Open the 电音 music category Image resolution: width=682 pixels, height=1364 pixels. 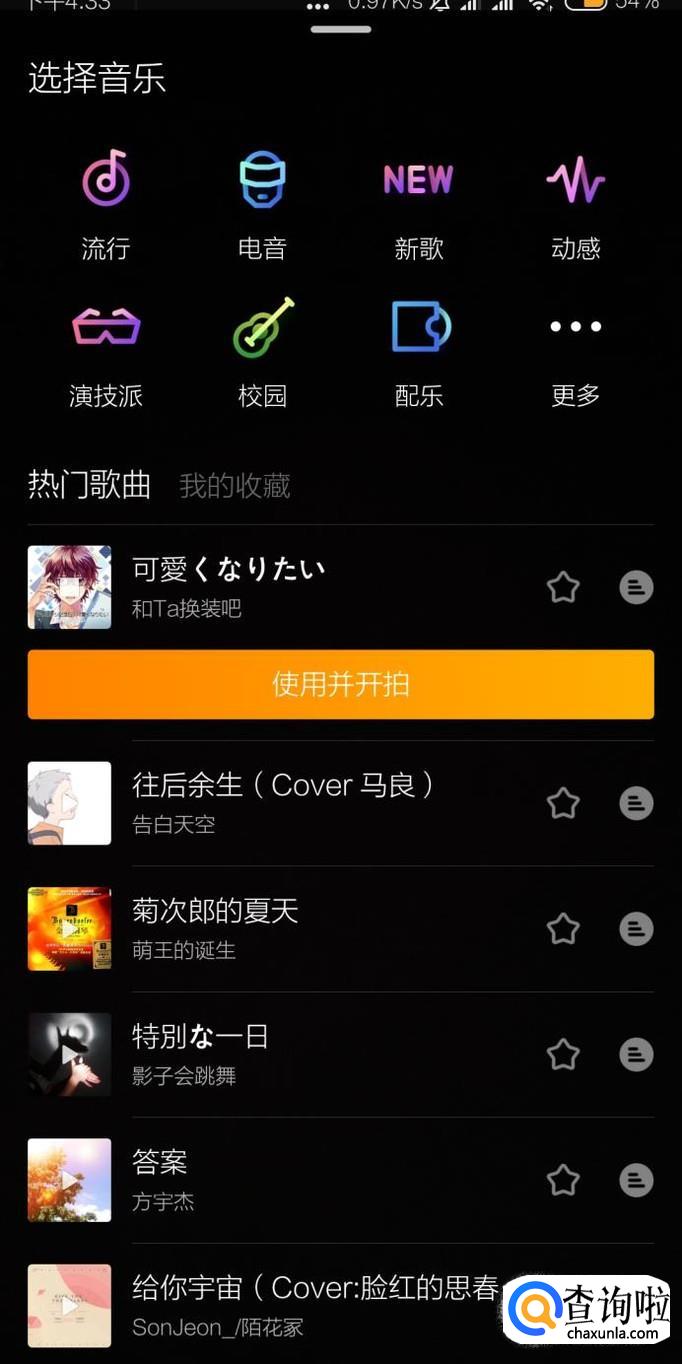pyautogui.click(x=262, y=204)
